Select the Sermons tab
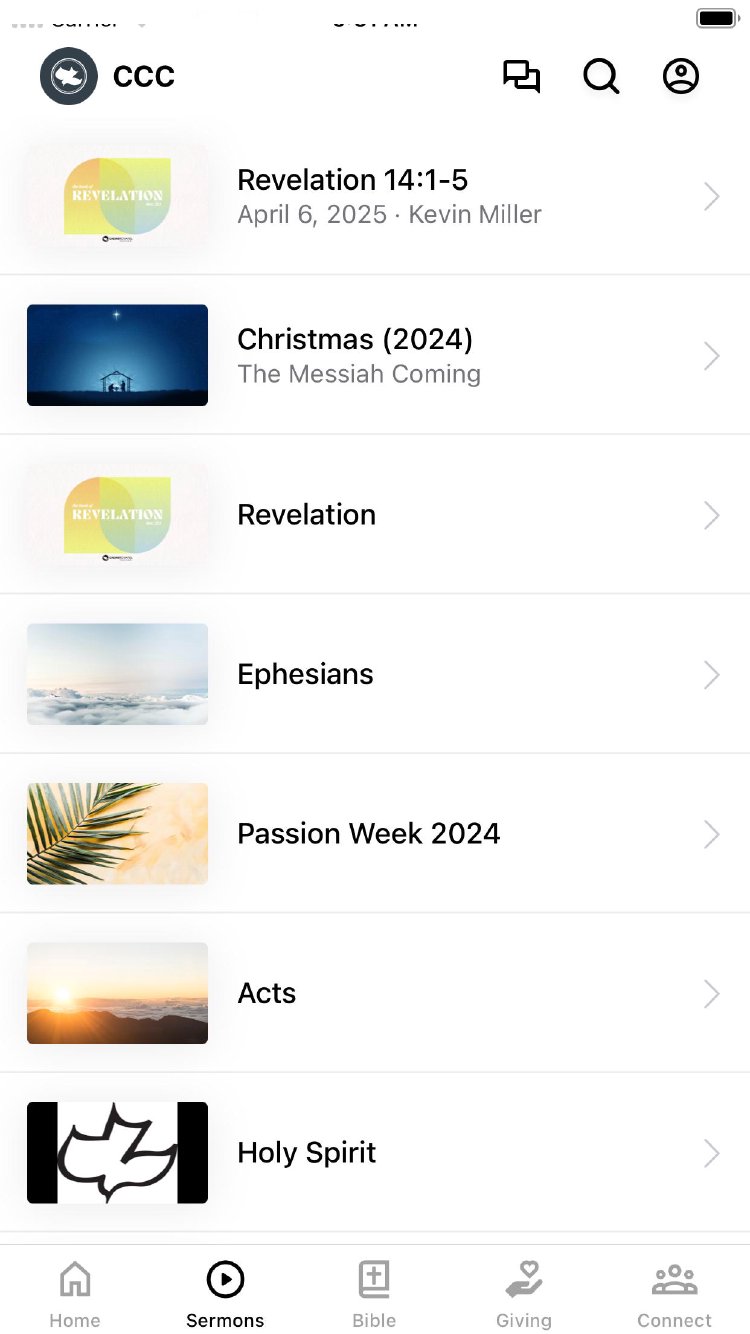 tap(225, 1292)
